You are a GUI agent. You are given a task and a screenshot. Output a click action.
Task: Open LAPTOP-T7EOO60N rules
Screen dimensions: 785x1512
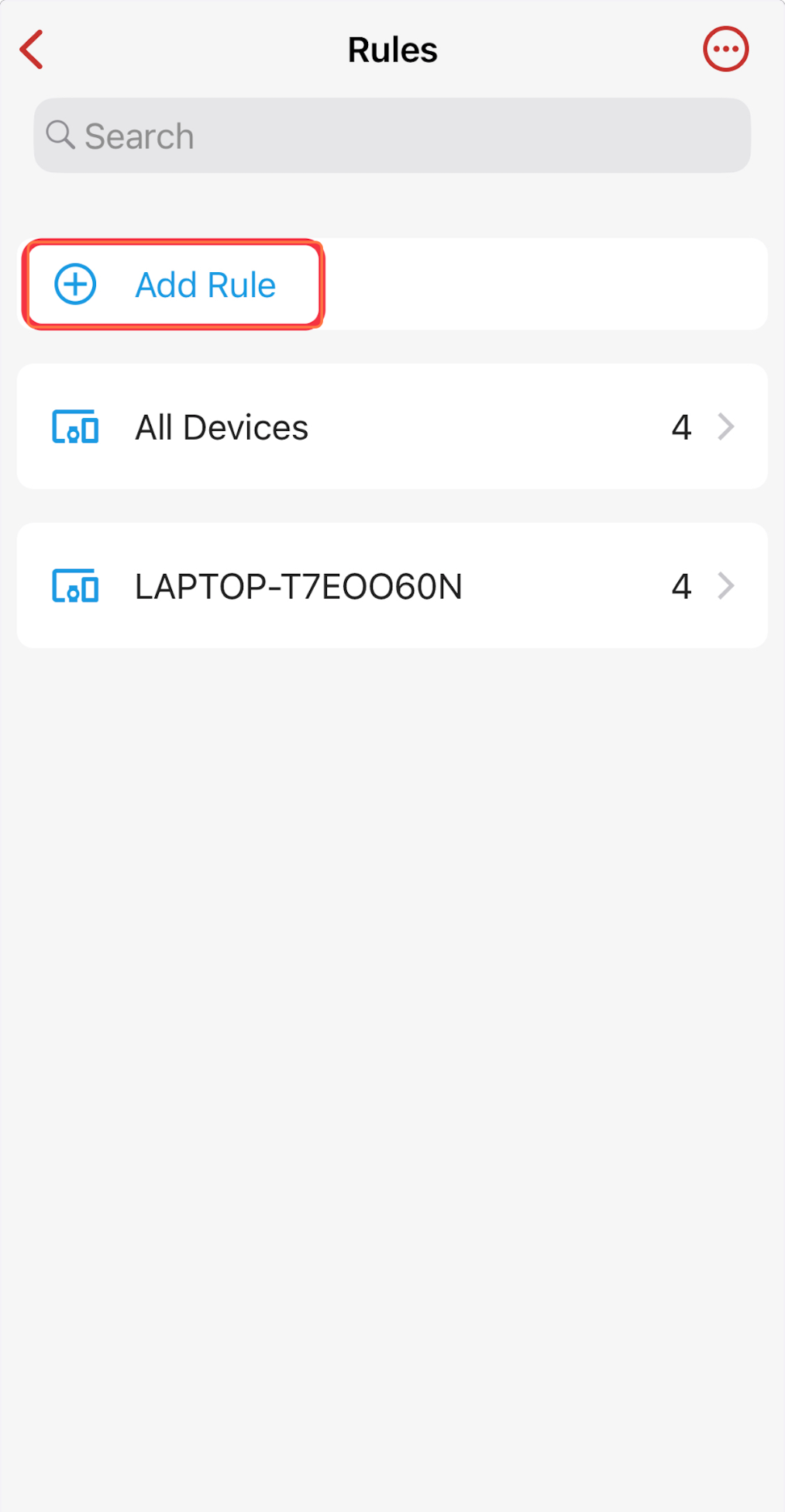pyautogui.click(x=392, y=585)
